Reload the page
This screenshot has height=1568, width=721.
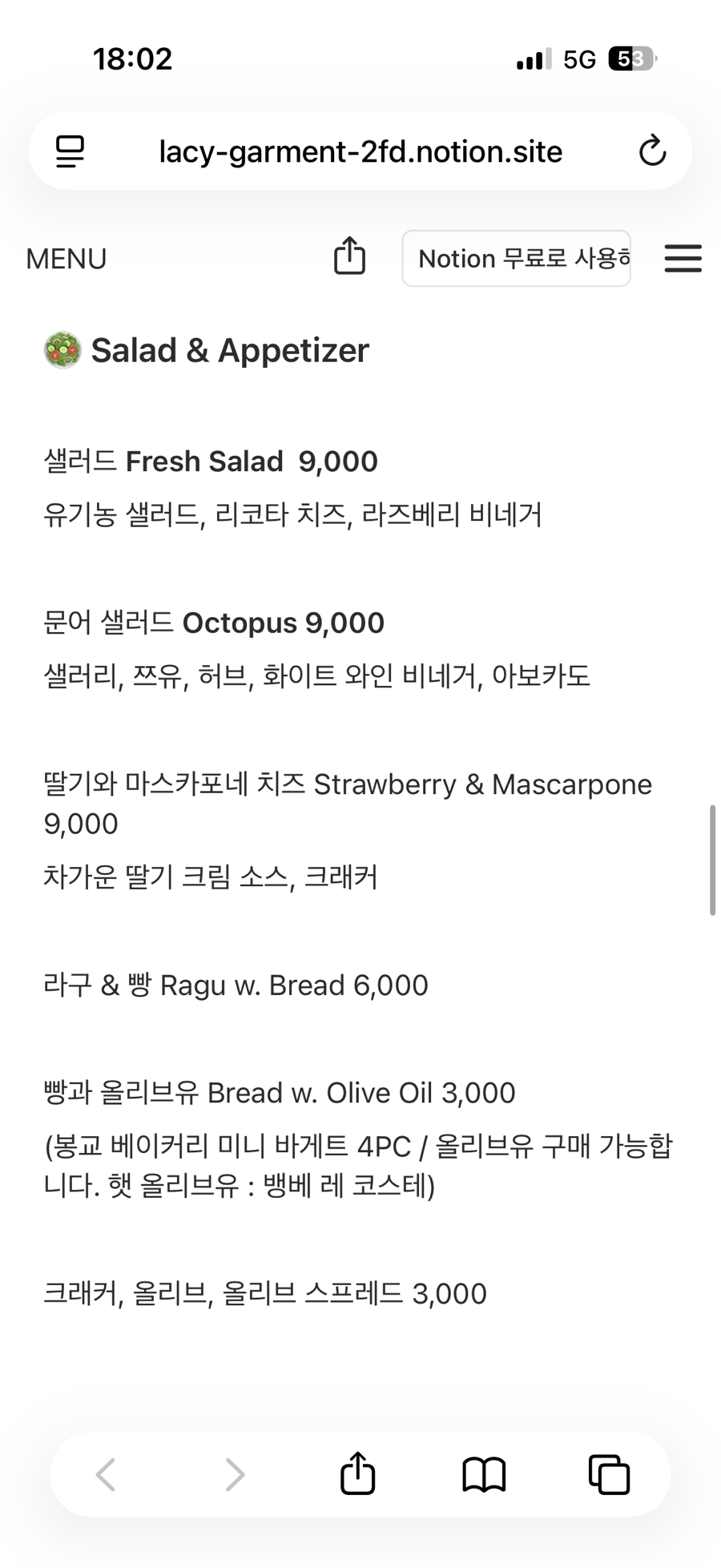pyautogui.click(x=652, y=151)
